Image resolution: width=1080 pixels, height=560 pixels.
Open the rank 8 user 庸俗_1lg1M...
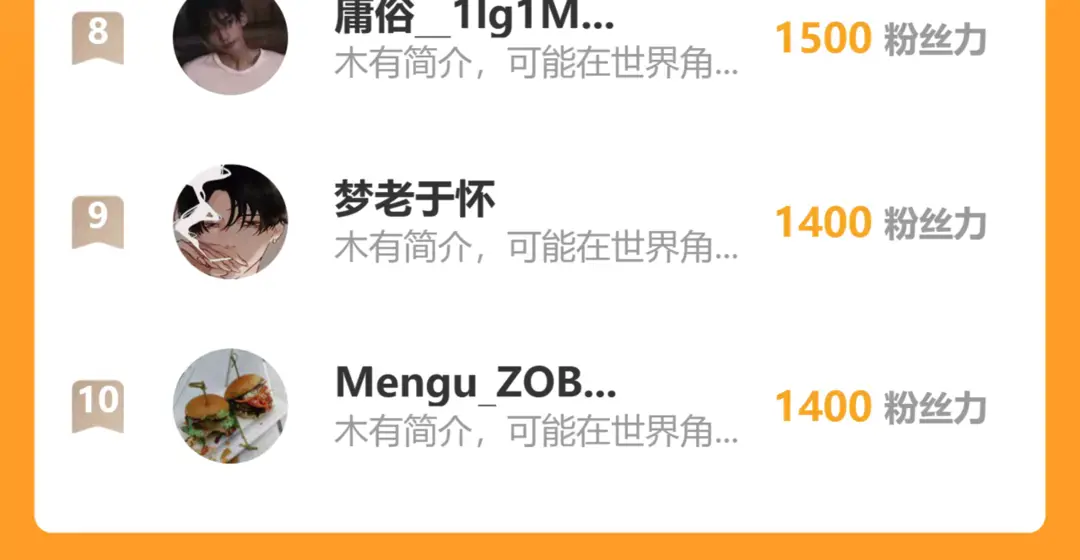tap(539, 41)
